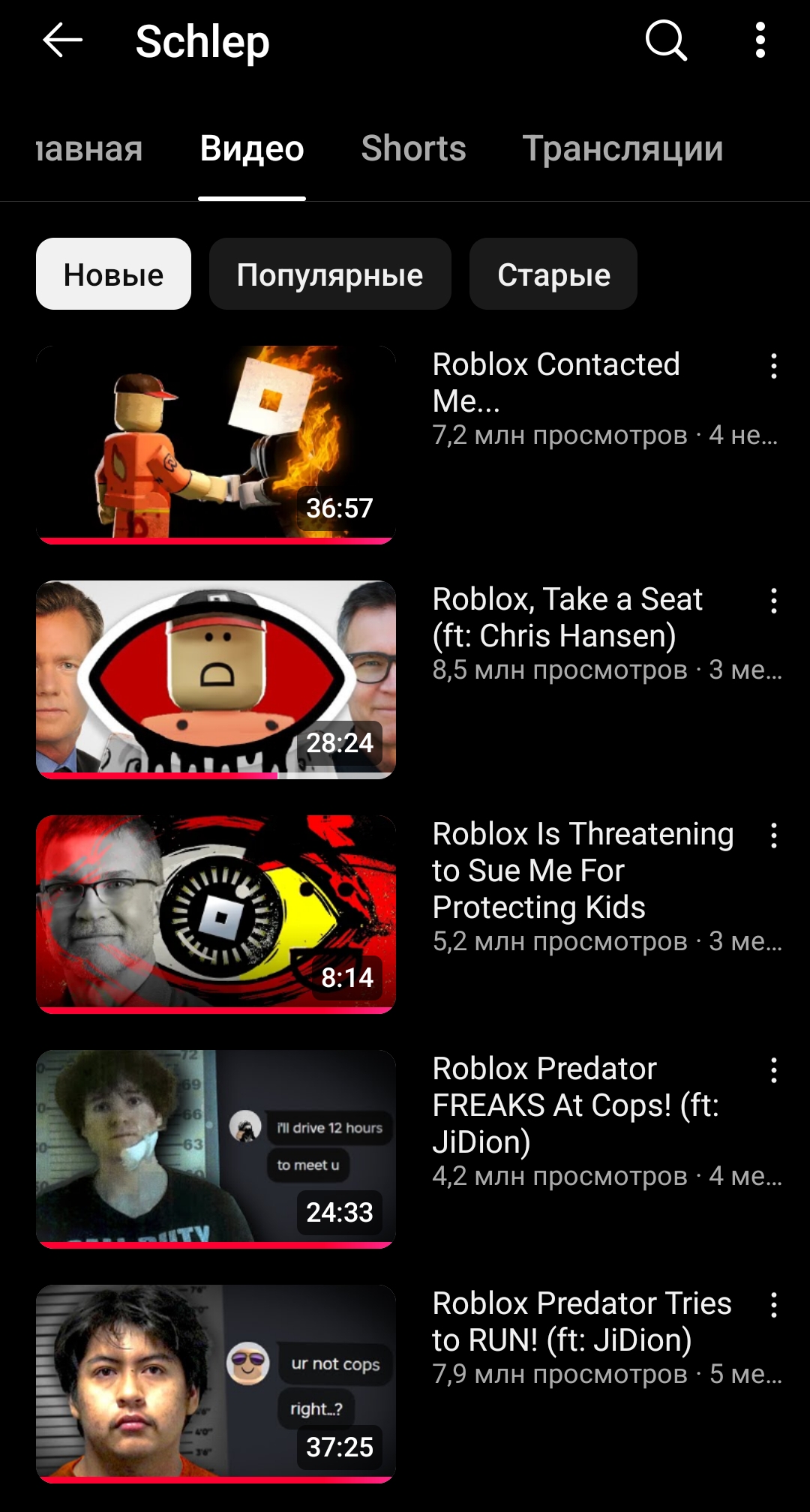
Task: Play the Roblox Contacted Me video
Action: (x=216, y=444)
